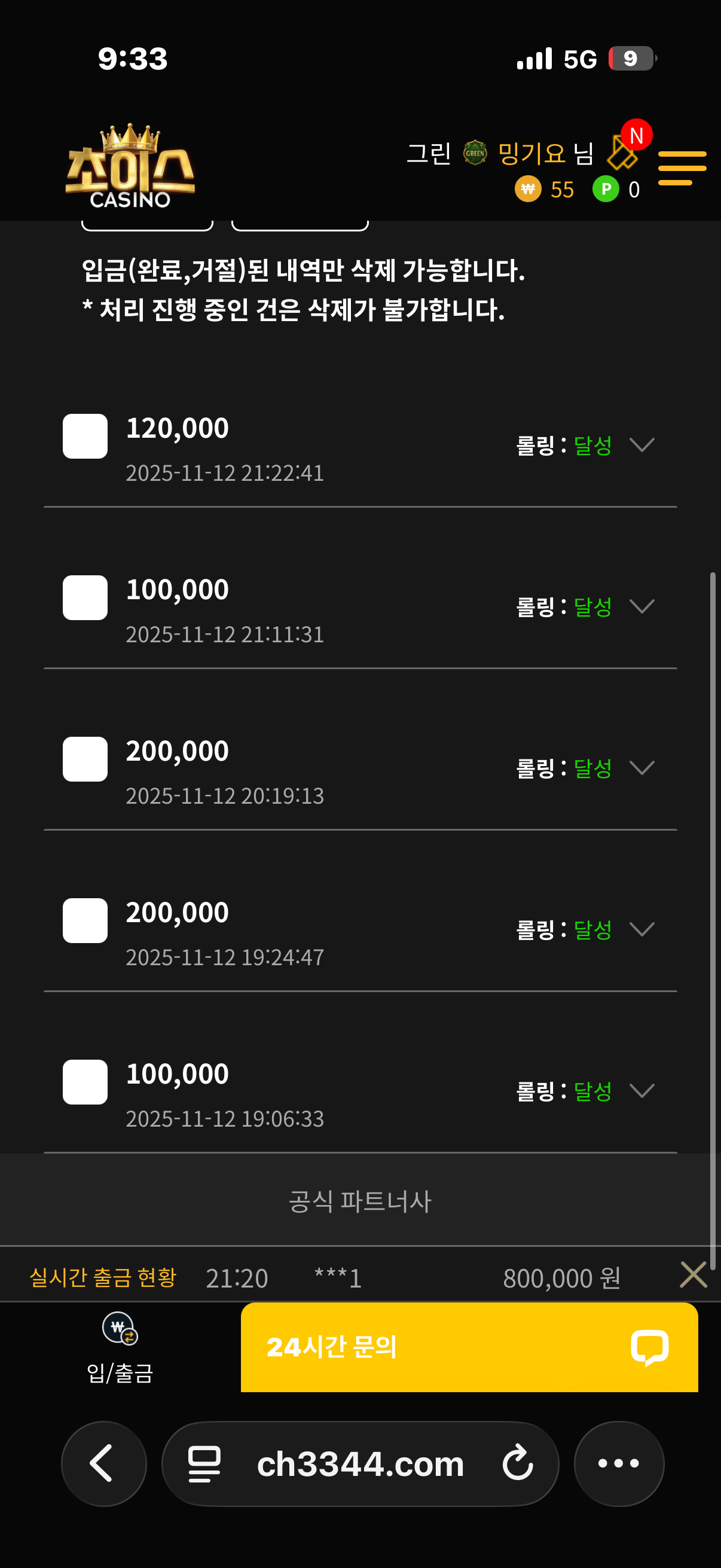Open the hamburger menu

pos(682,167)
